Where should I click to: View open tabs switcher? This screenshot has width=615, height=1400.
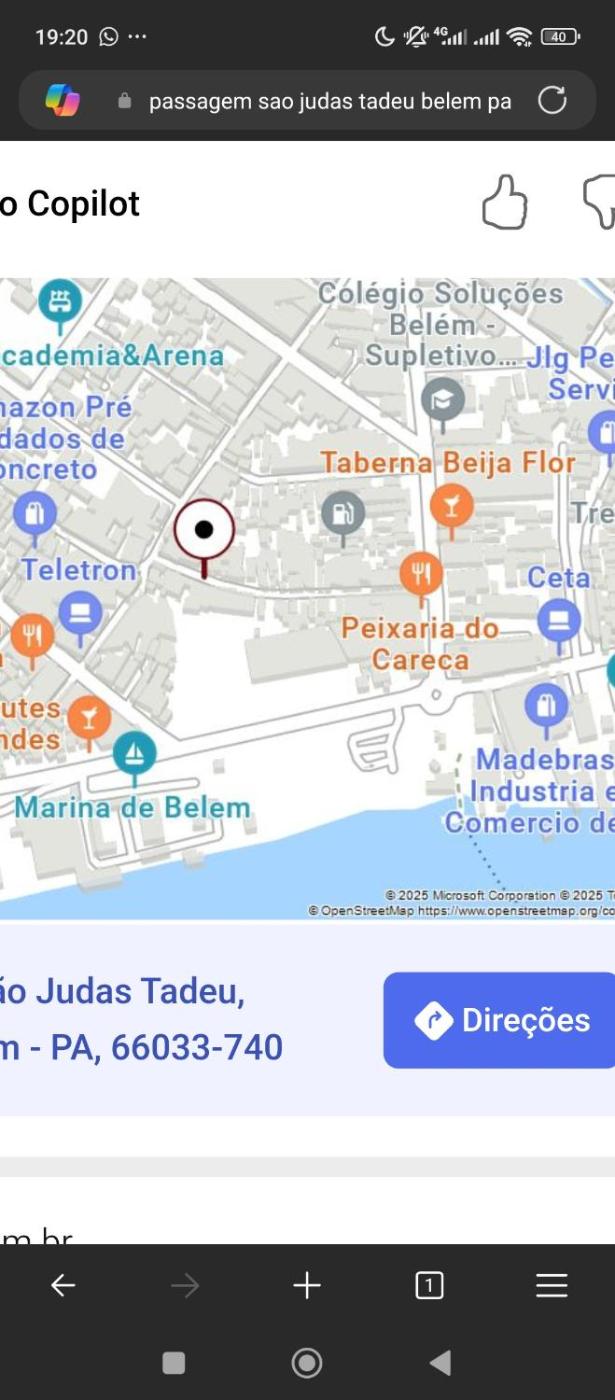tap(429, 1286)
